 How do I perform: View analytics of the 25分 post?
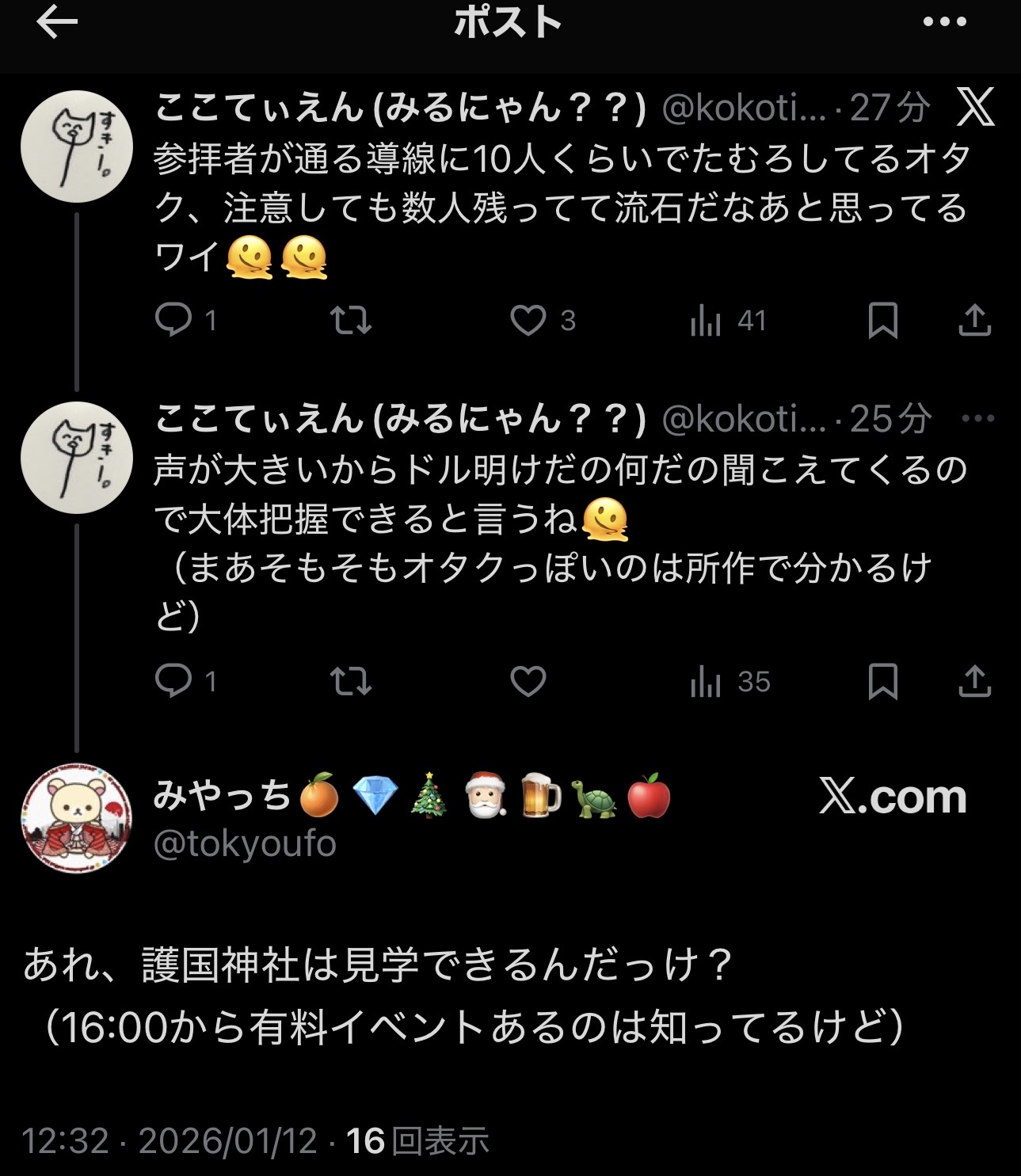click(705, 681)
